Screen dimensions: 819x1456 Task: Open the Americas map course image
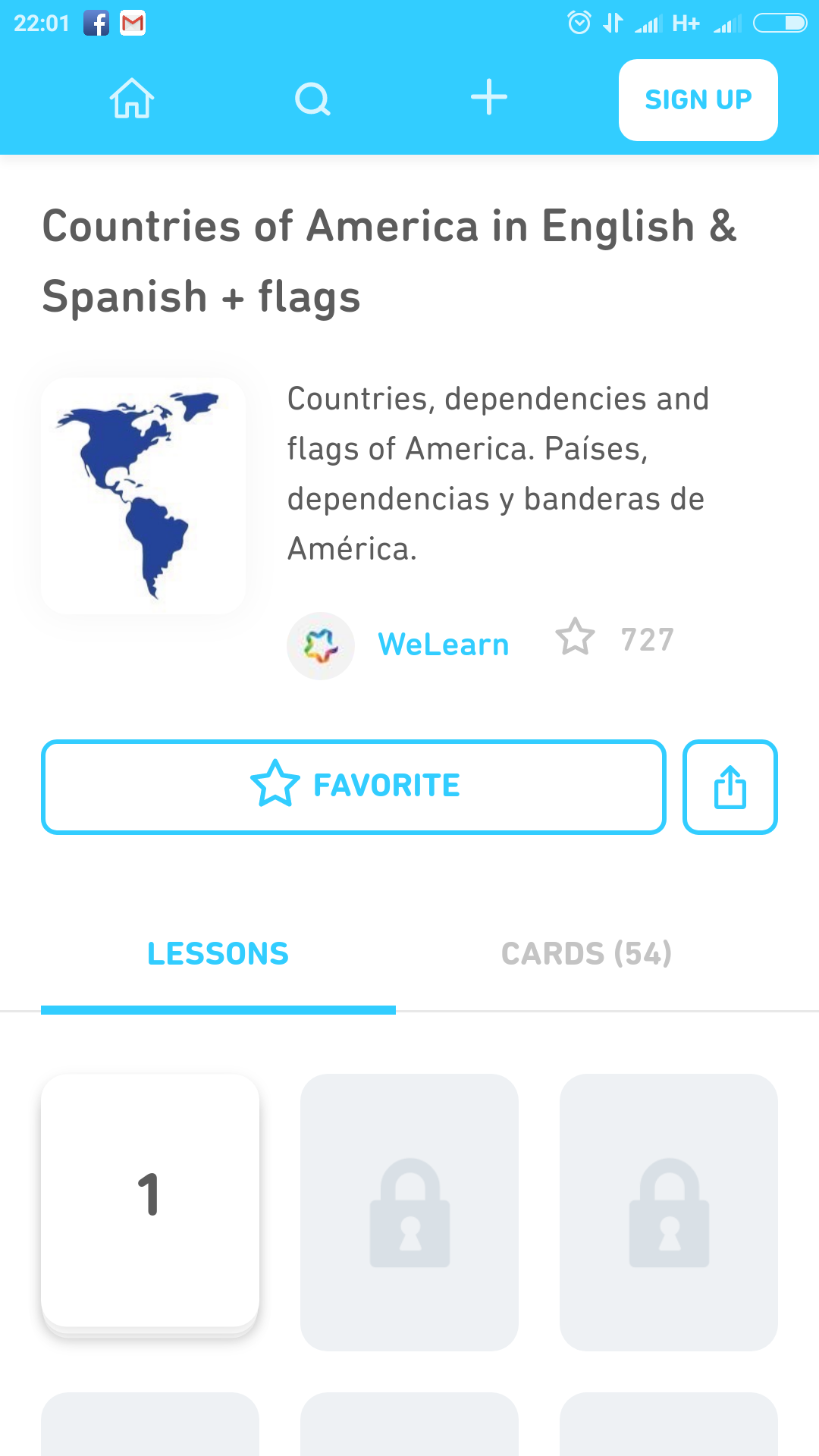point(143,496)
